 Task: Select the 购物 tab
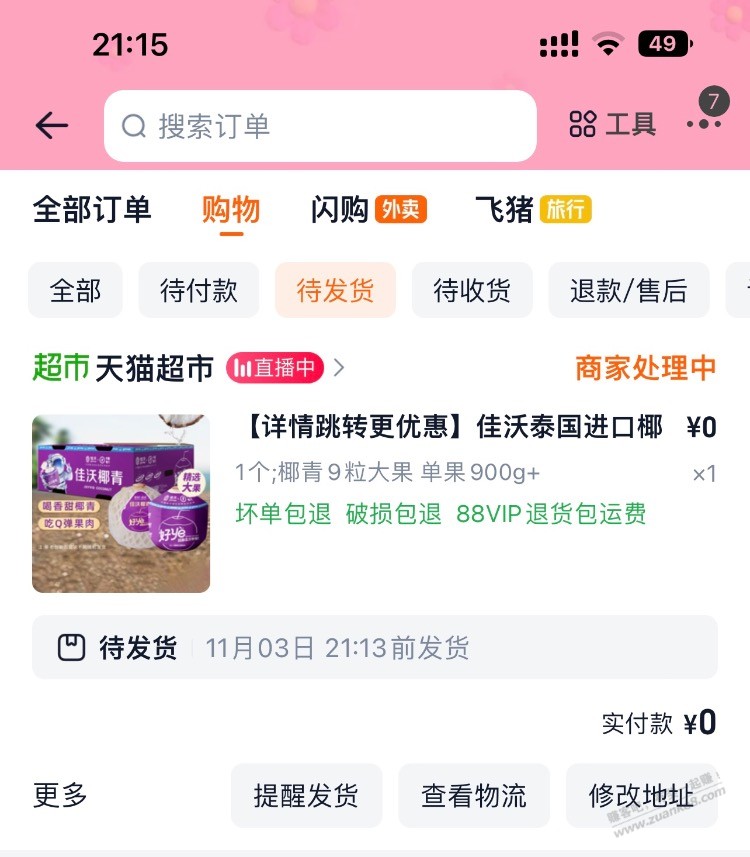pos(231,210)
